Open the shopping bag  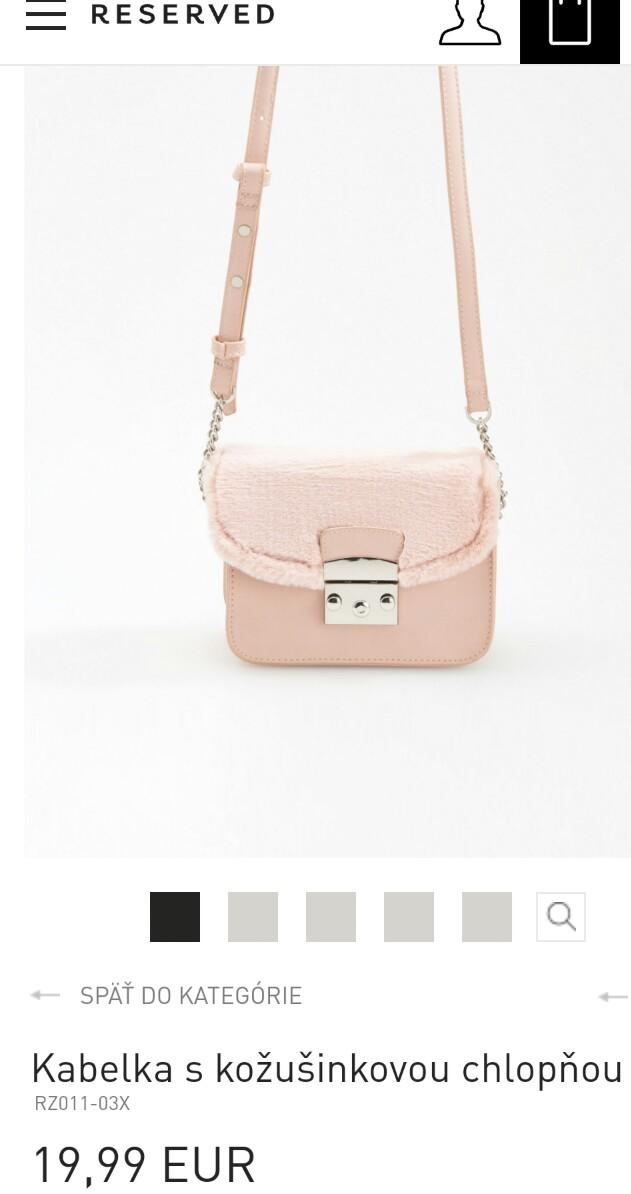click(x=569, y=24)
